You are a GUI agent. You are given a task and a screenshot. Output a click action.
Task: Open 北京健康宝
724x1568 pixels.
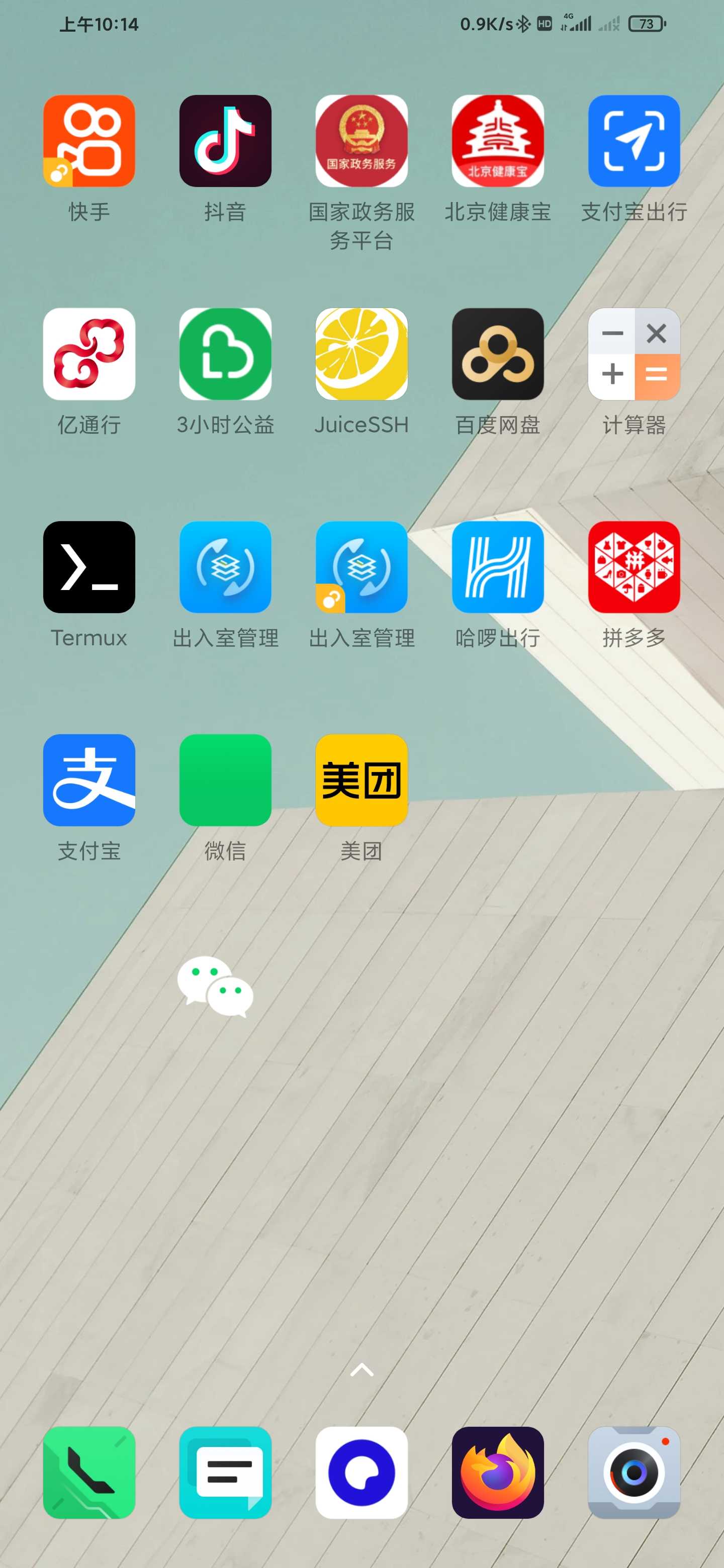point(497,141)
